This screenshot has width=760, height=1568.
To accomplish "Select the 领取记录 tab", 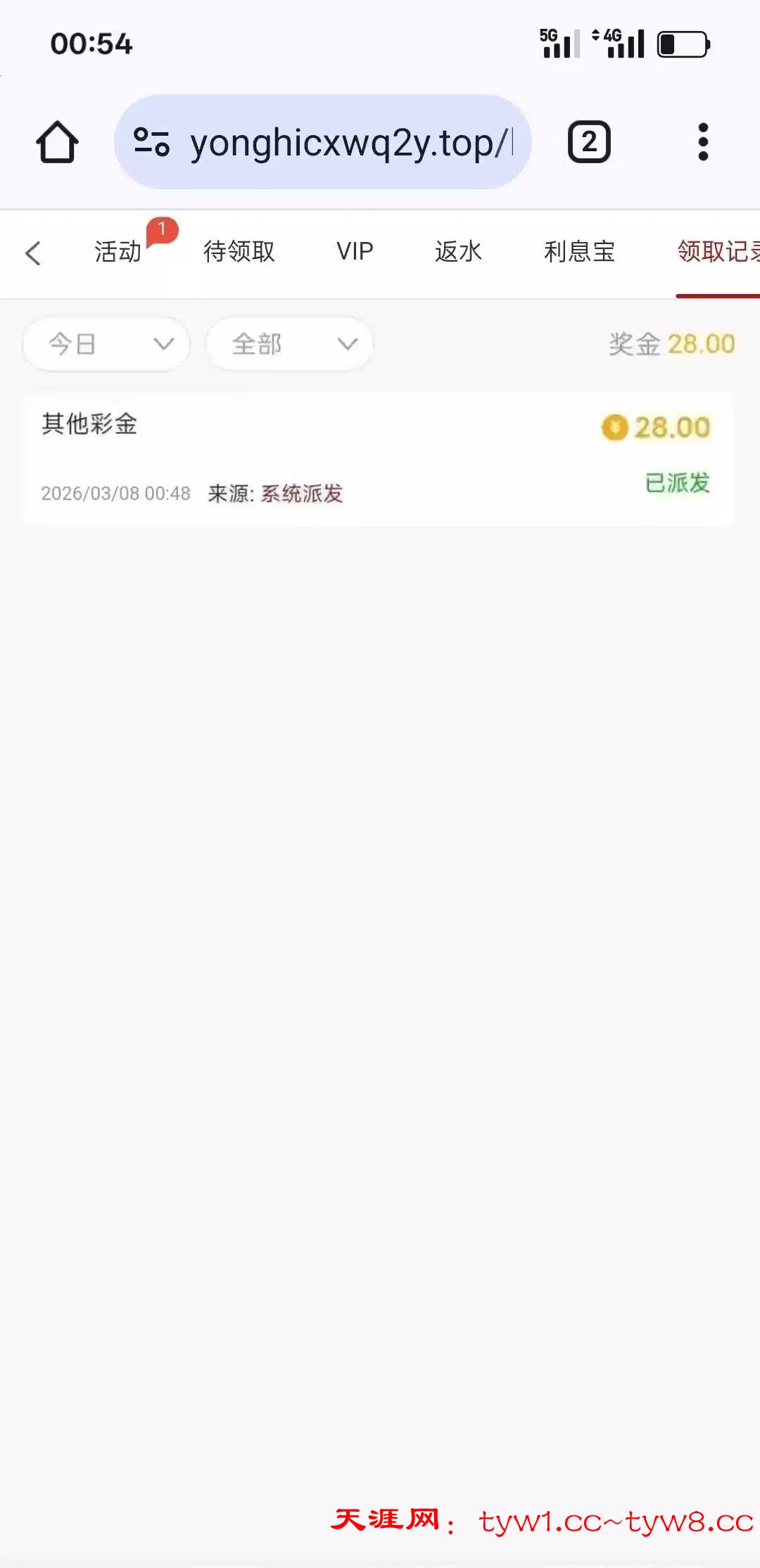I will pos(718,252).
